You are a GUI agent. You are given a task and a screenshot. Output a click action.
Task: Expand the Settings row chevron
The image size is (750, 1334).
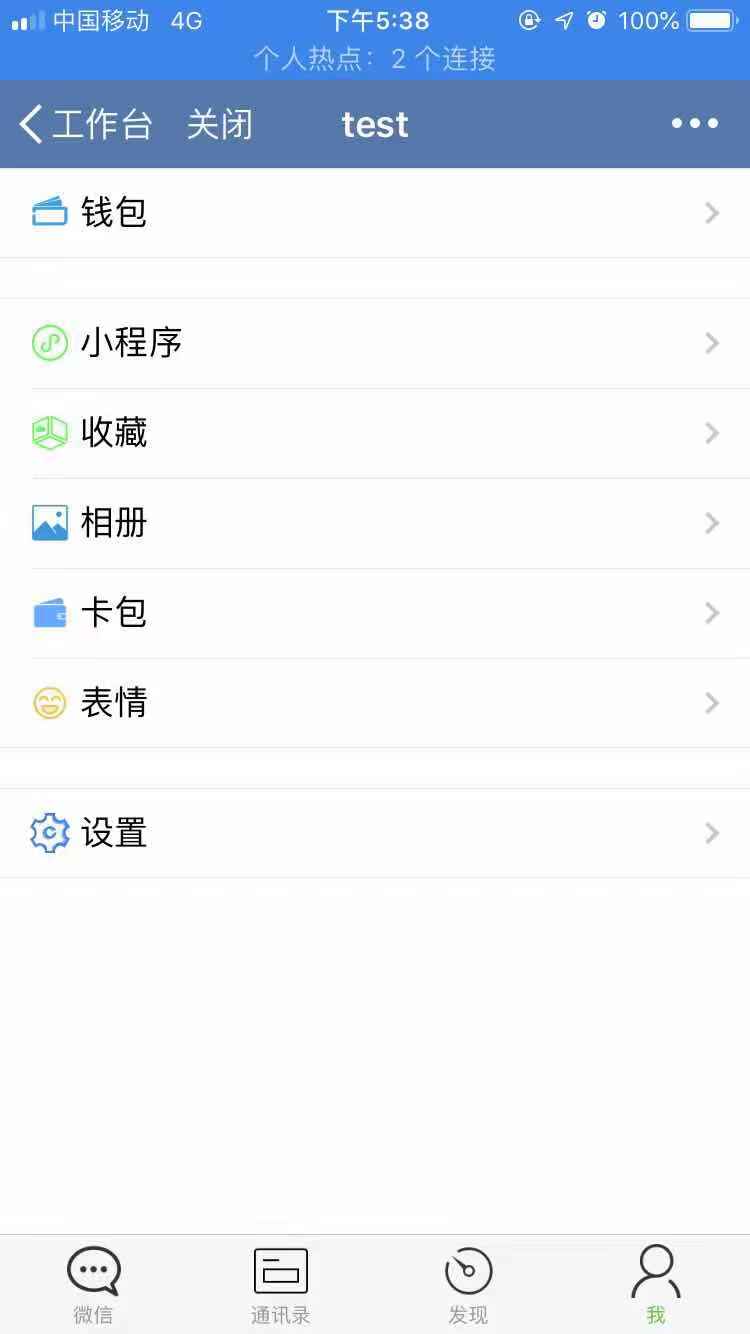[x=711, y=833]
